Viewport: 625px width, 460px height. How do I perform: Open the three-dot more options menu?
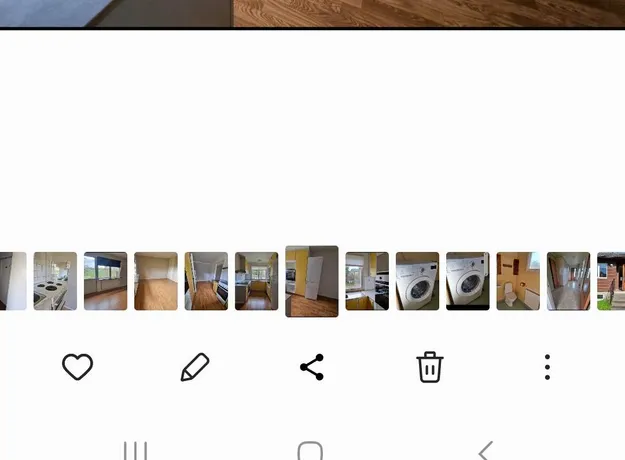(547, 367)
